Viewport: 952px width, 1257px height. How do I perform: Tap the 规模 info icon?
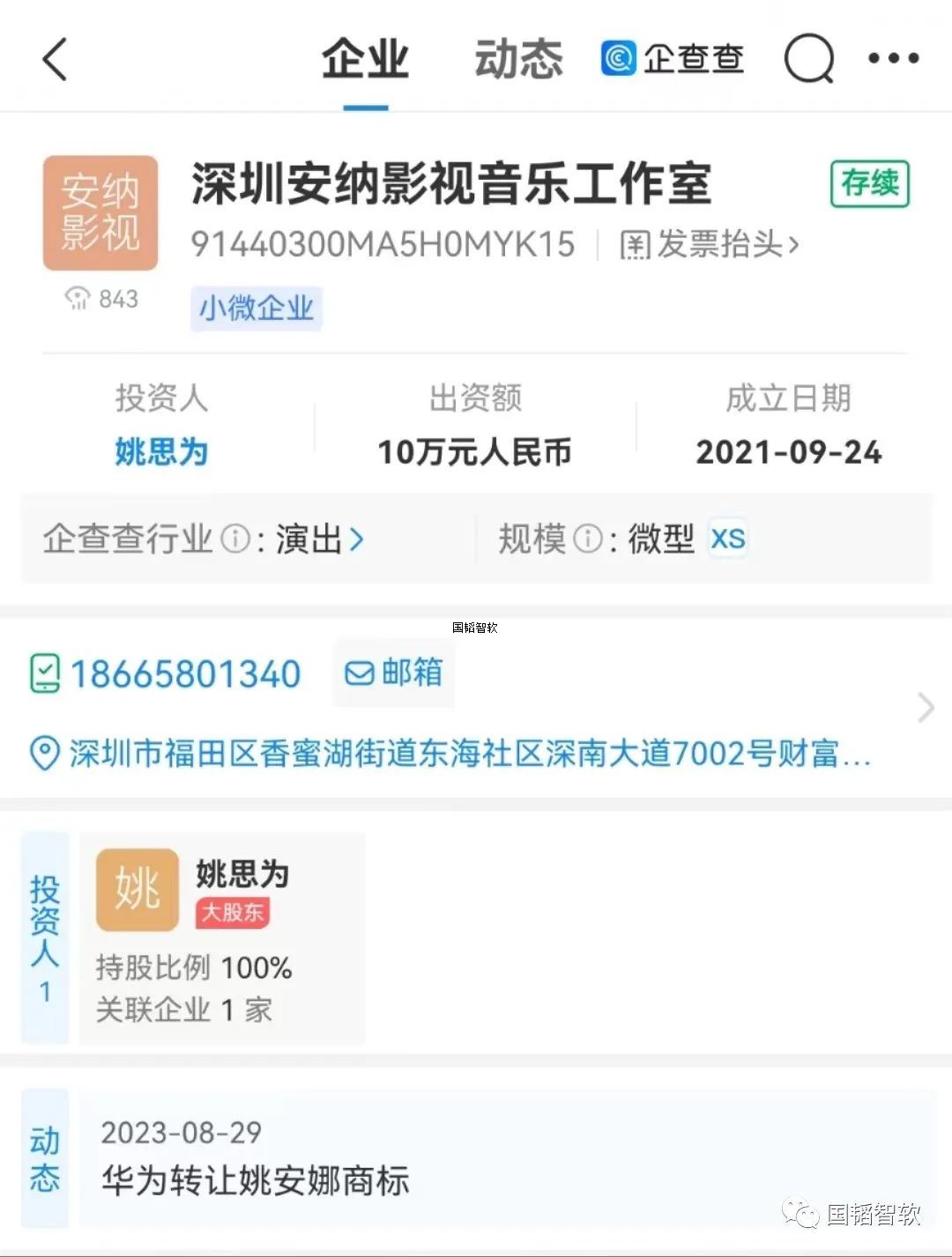[588, 539]
